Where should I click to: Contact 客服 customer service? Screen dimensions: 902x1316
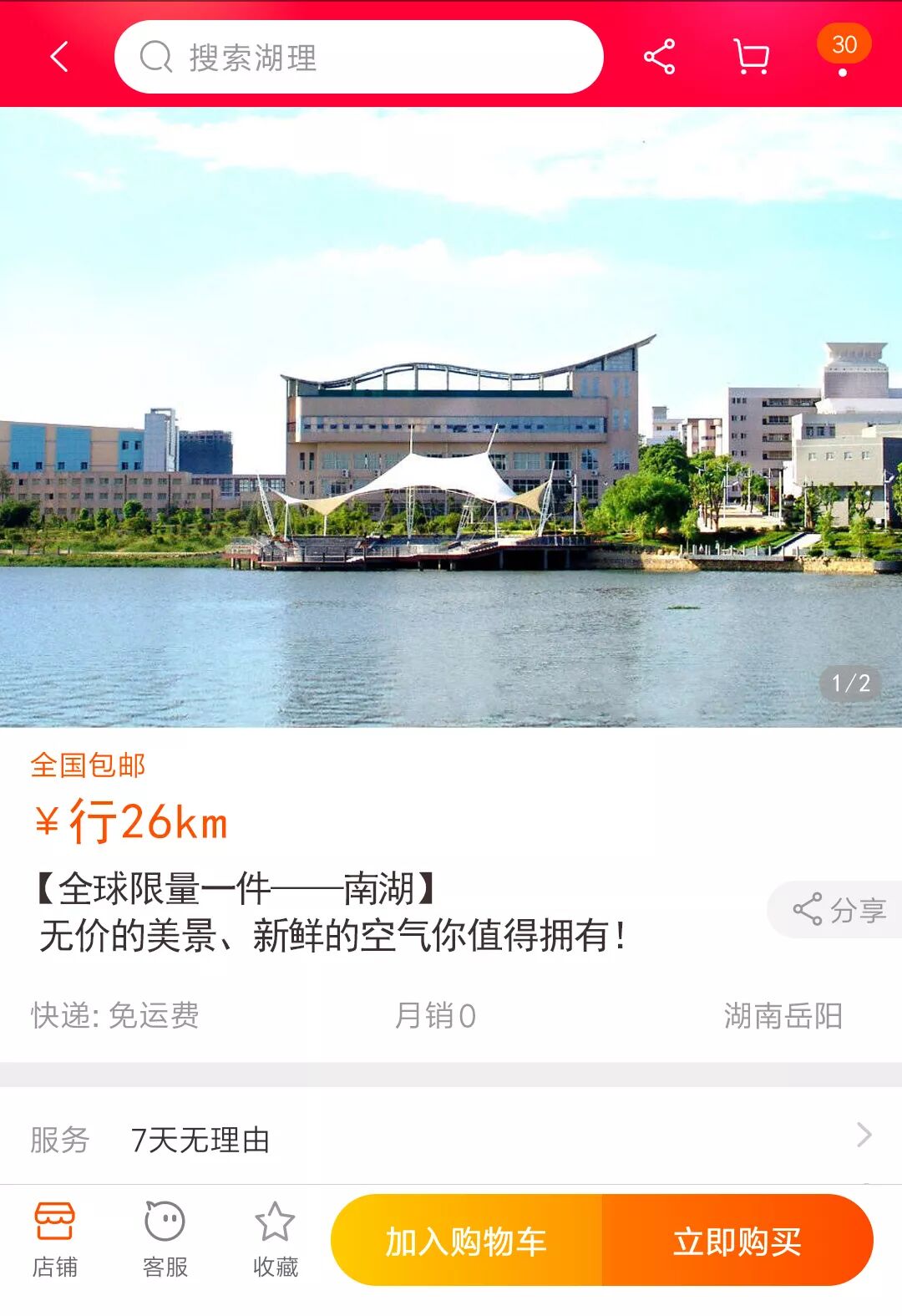[165, 1240]
